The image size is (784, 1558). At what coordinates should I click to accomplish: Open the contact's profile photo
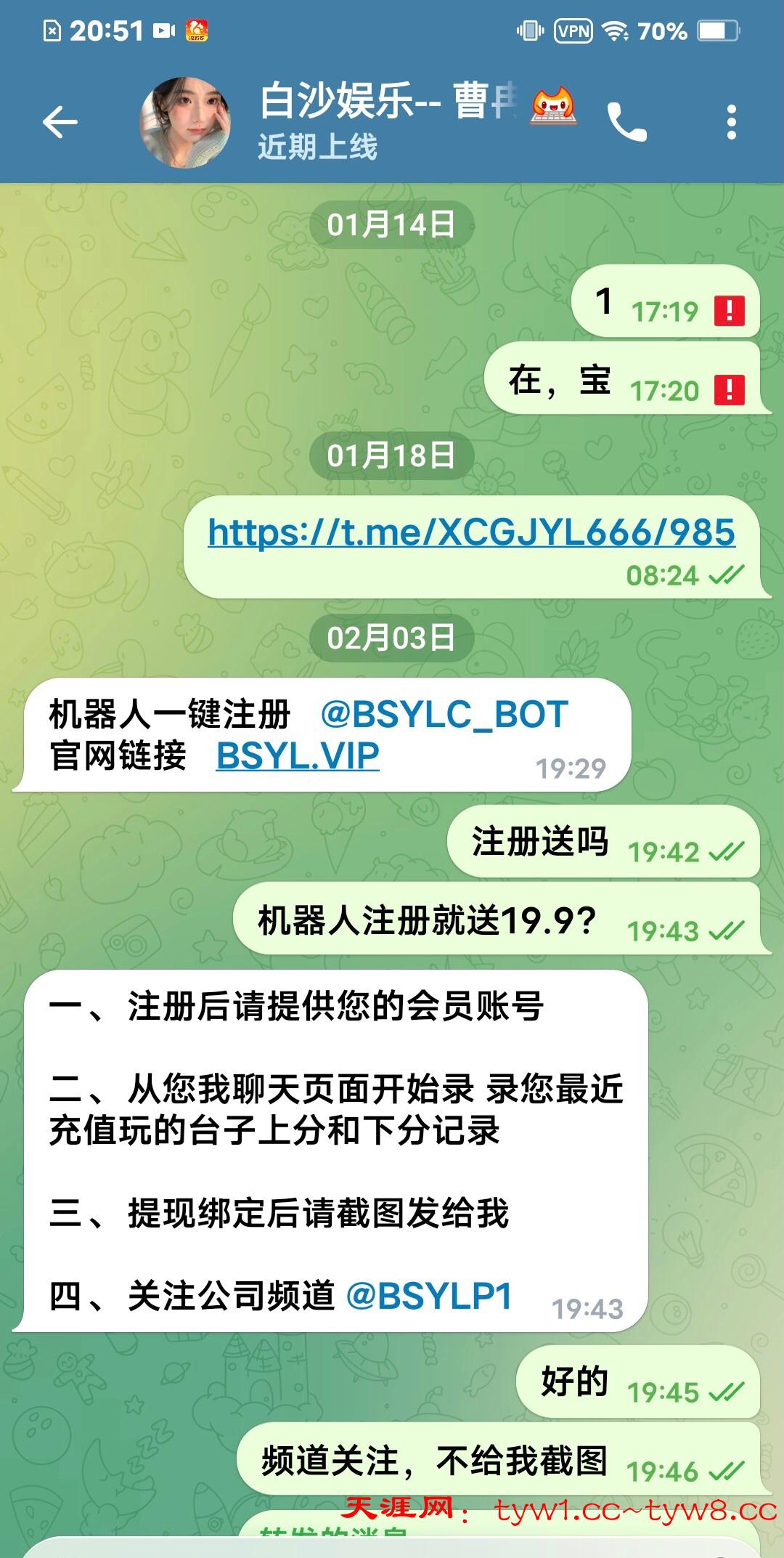(x=185, y=122)
